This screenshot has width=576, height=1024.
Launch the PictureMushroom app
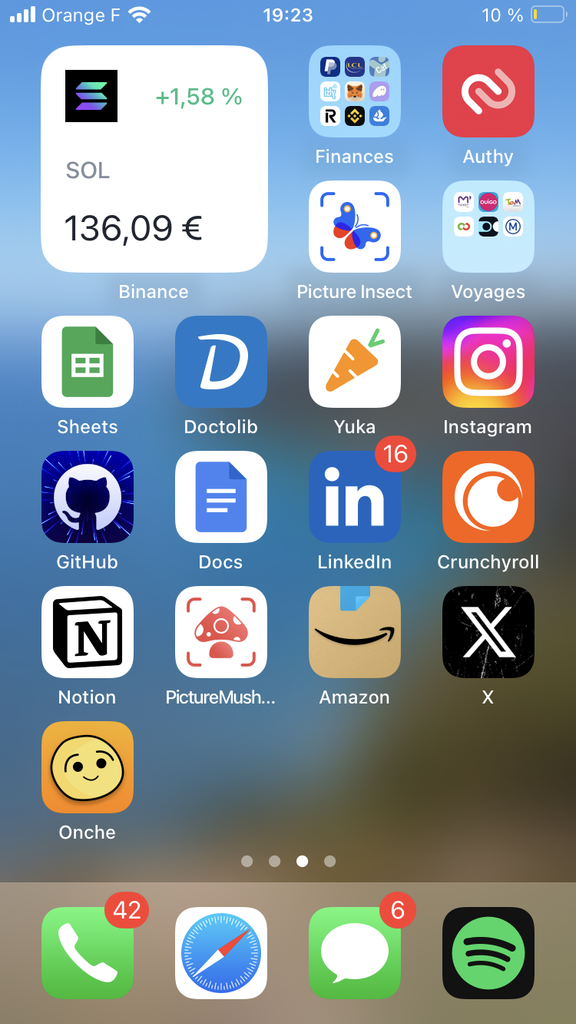click(221, 632)
